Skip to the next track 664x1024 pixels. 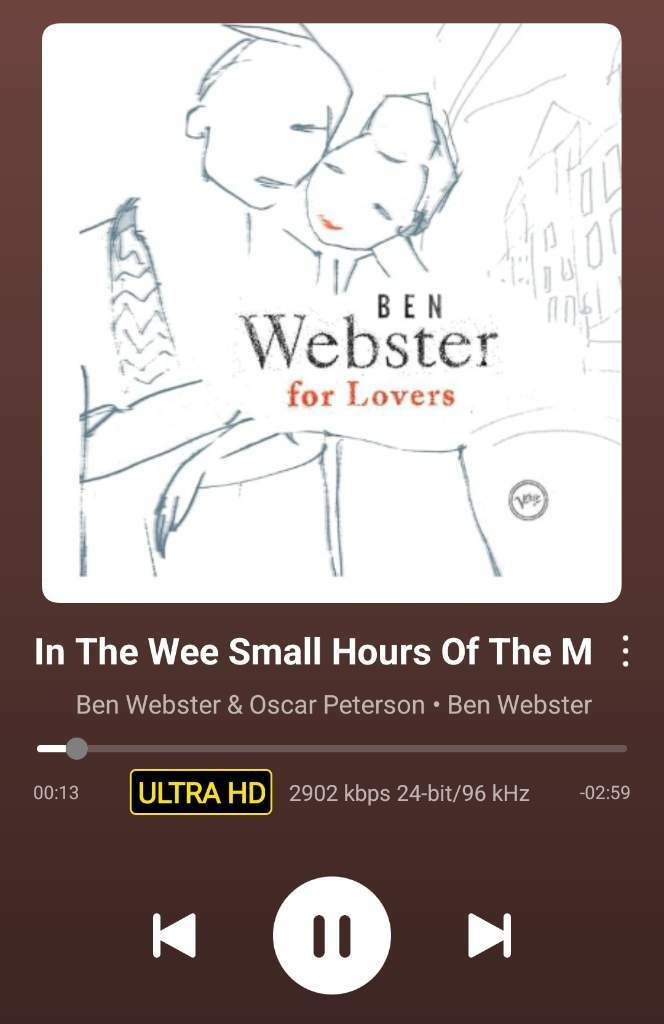point(489,936)
